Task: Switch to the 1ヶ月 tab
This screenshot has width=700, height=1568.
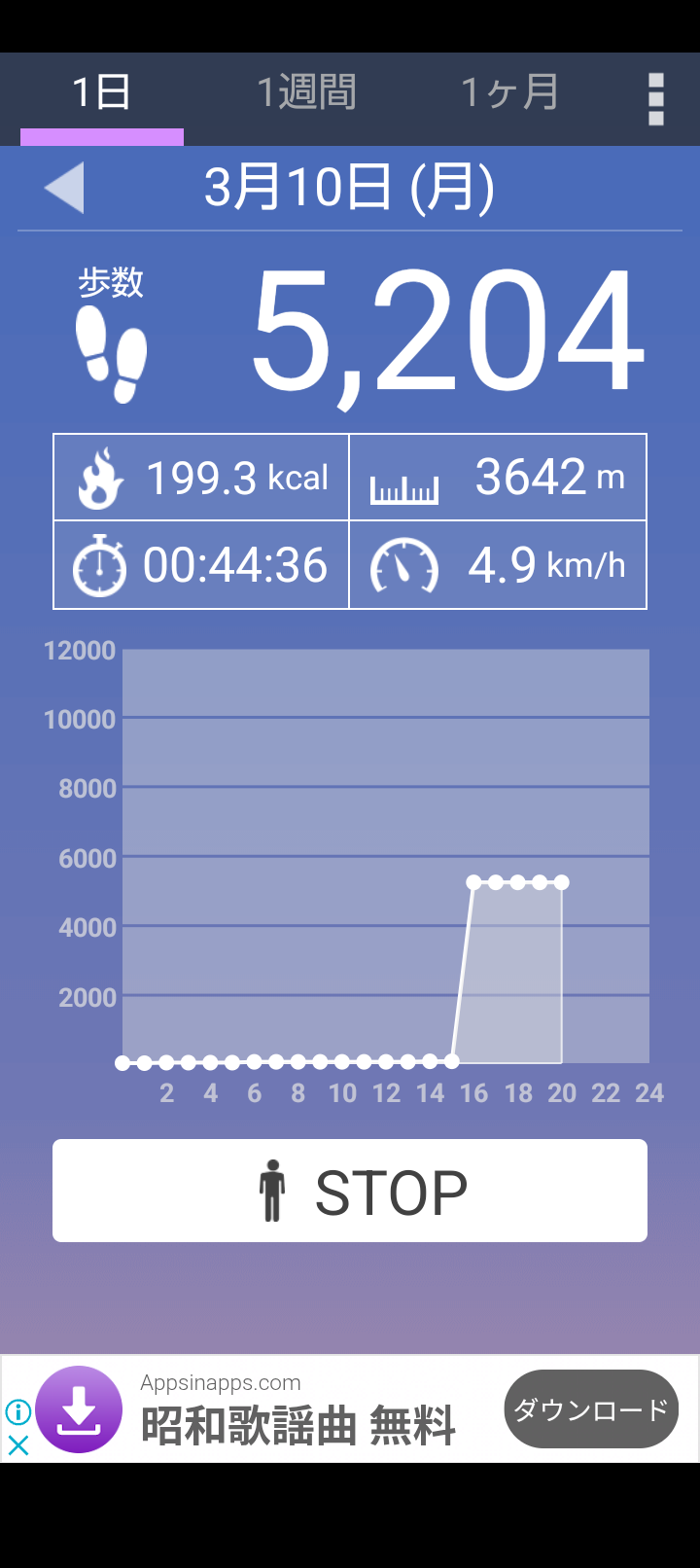Action: pos(509,93)
